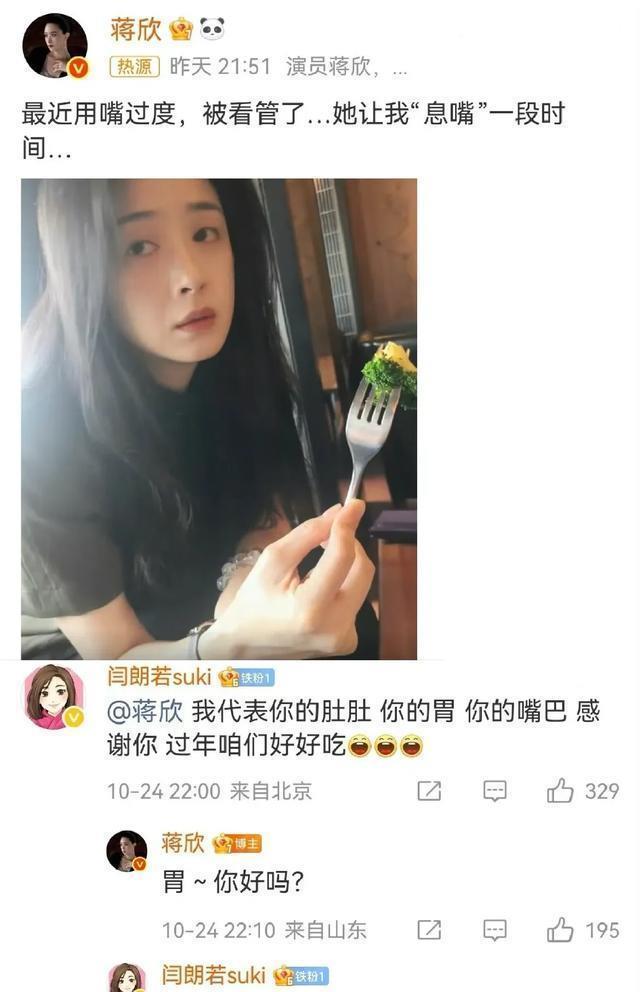The image size is (640, 992).
Task: Open the 热源 tag on the post
Action: (x=134, y=67)
